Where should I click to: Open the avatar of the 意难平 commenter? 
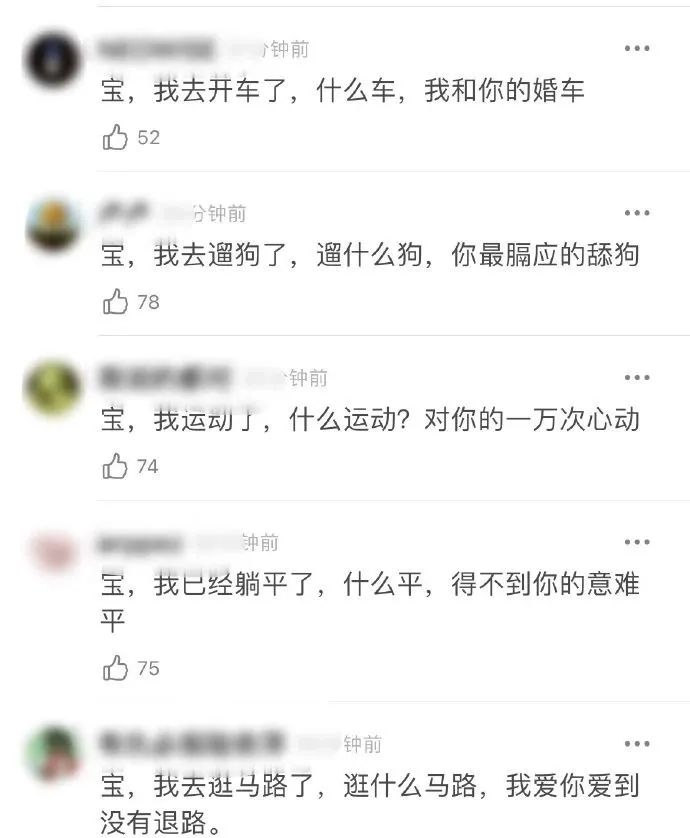[x=52, y=553]
